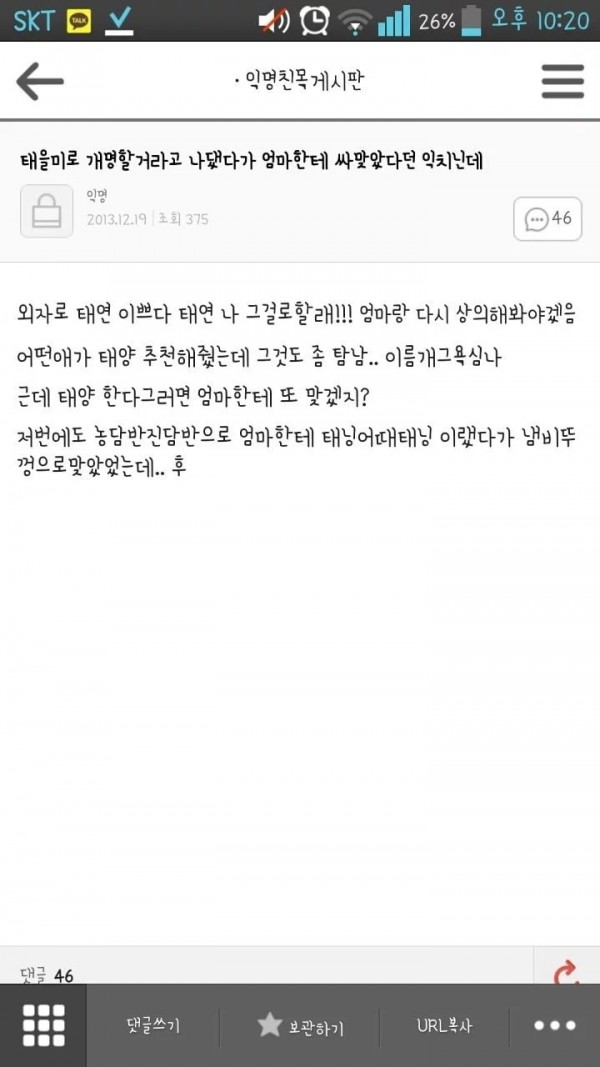This screenshot has width=600, height=1067.
Task: Tap the anonymous author lock avatar
Action: (47, 211)
